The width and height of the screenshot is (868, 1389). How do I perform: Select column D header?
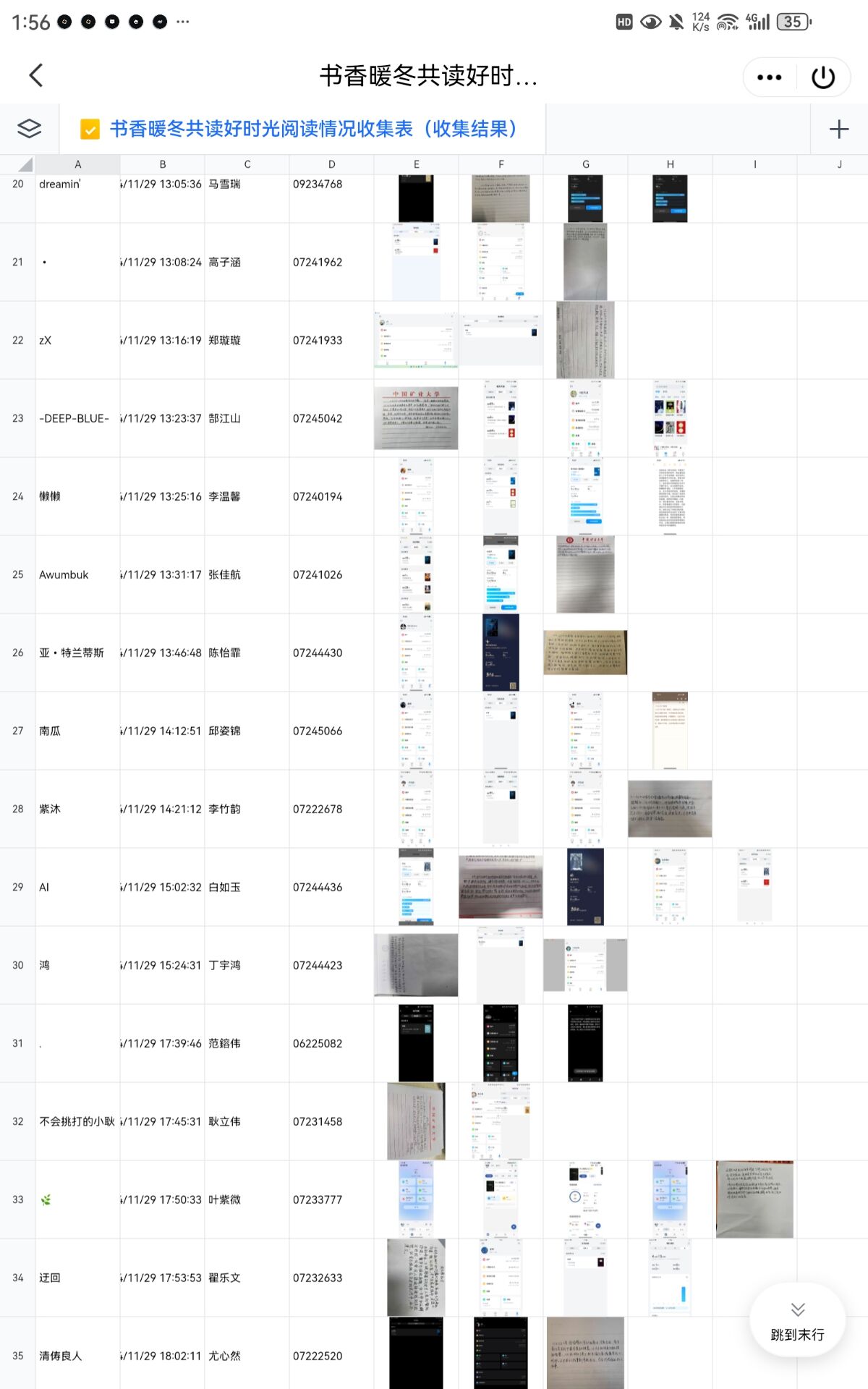[x=331, y=164]
